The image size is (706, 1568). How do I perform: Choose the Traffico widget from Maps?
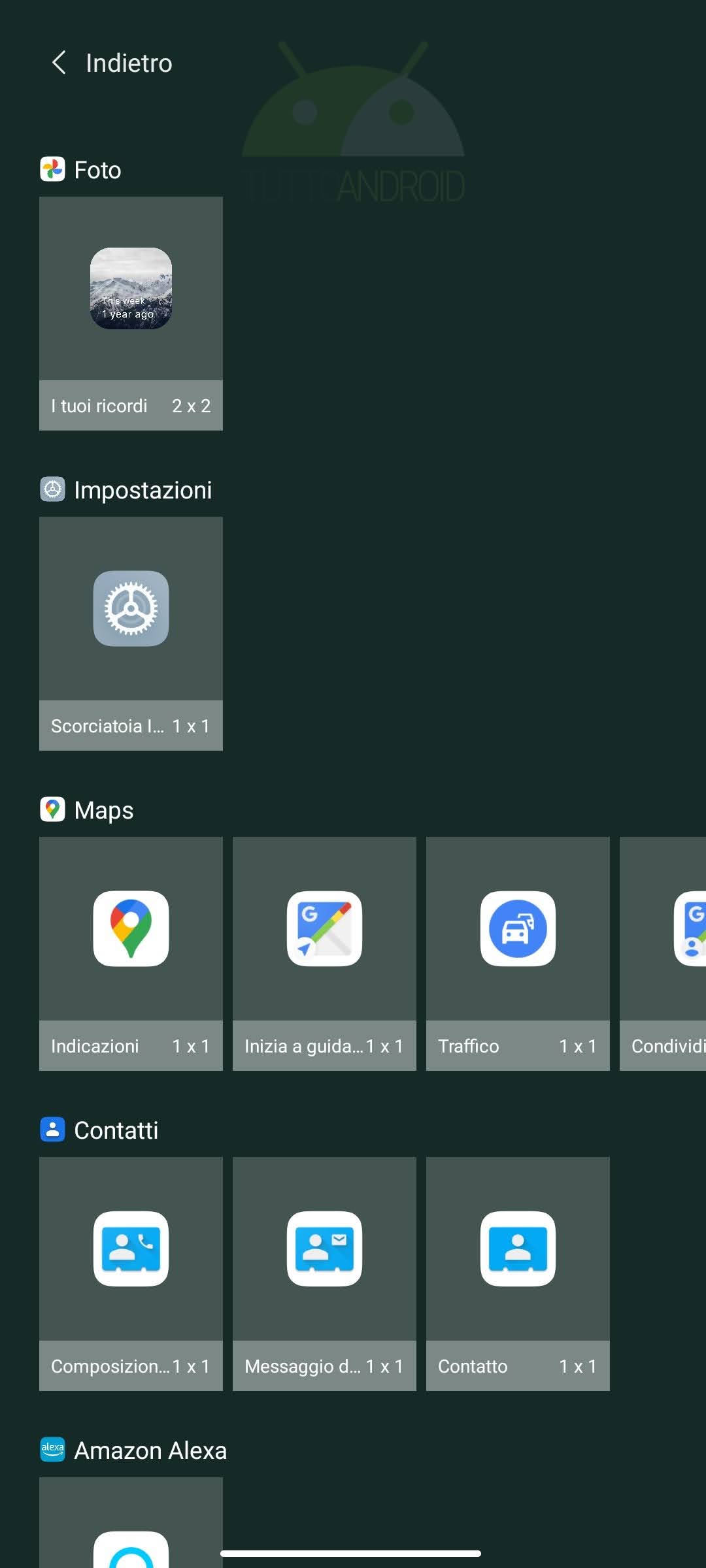pos(518,954)
